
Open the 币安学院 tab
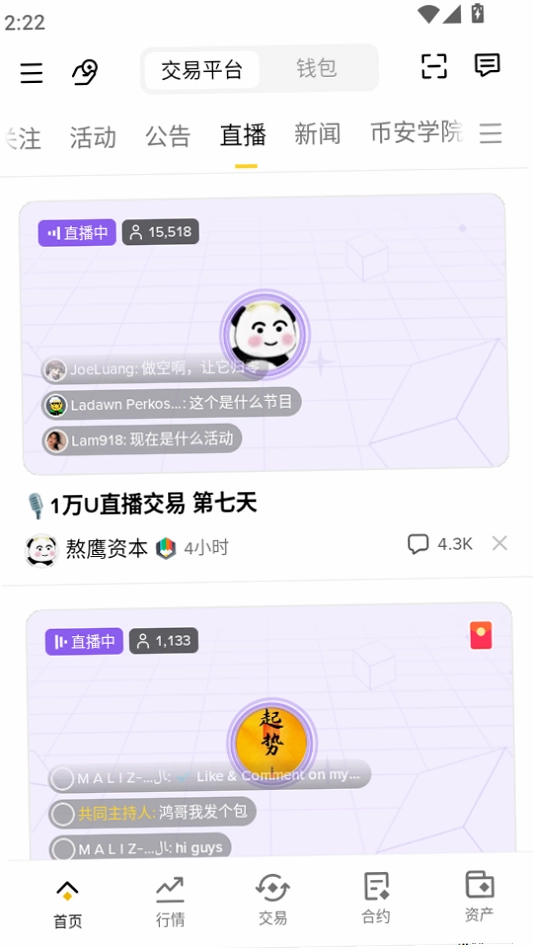point(416,132)
